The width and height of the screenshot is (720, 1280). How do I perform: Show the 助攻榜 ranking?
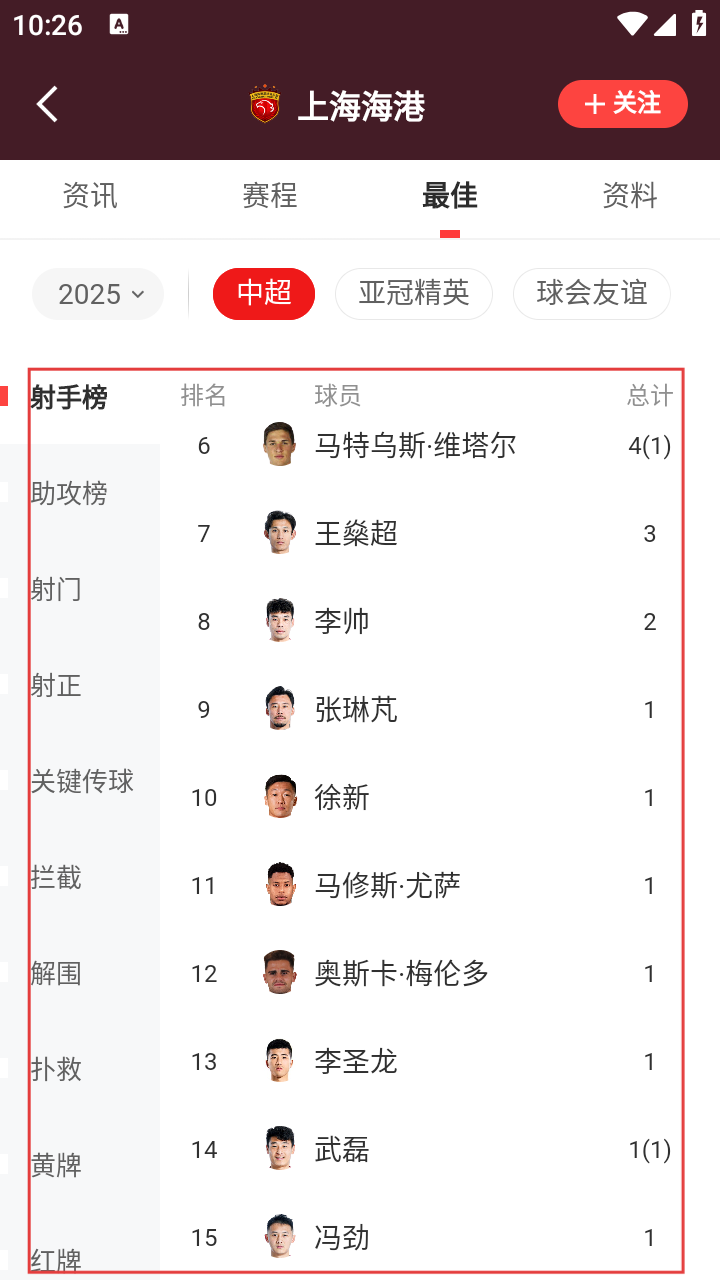(70, 493)
